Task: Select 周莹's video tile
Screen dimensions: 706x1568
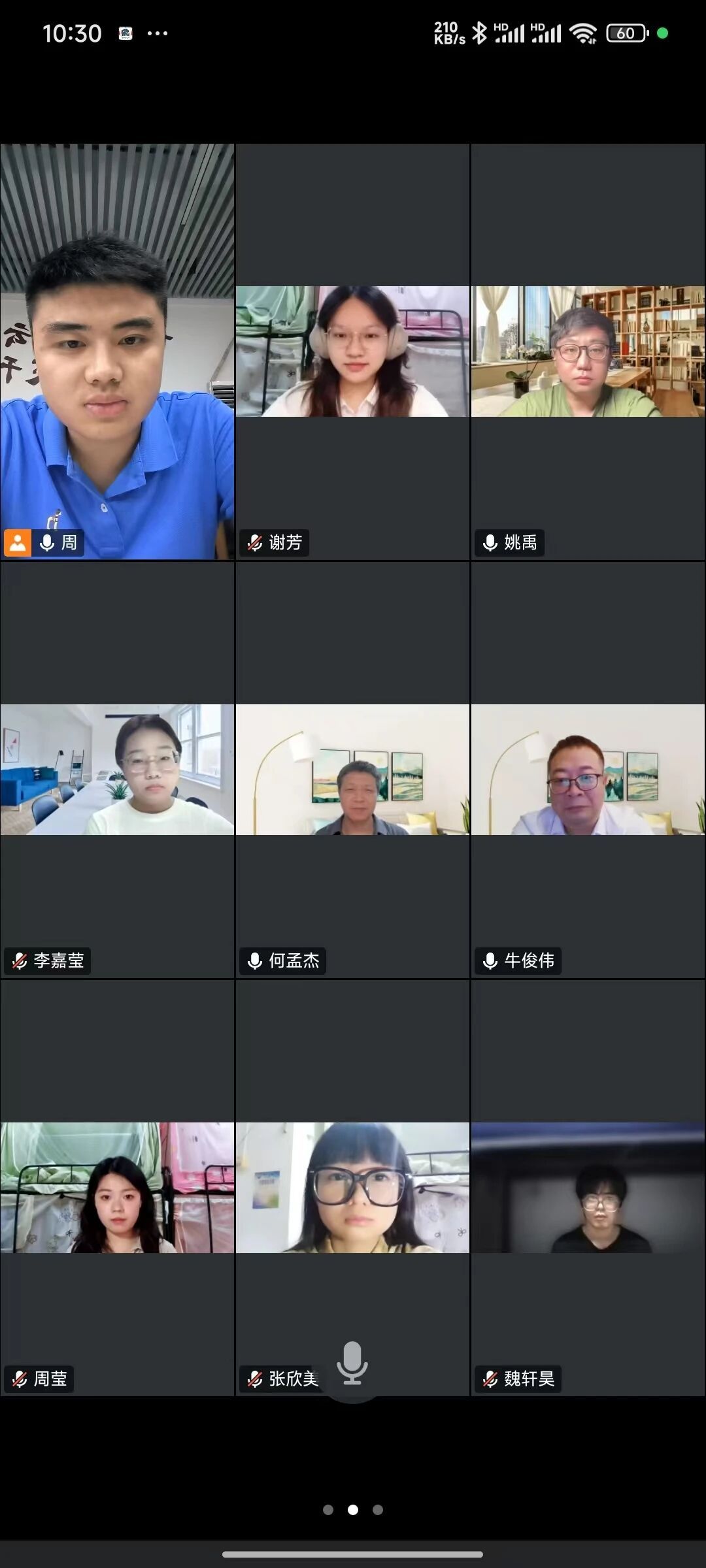Action: coord(117,1188)
